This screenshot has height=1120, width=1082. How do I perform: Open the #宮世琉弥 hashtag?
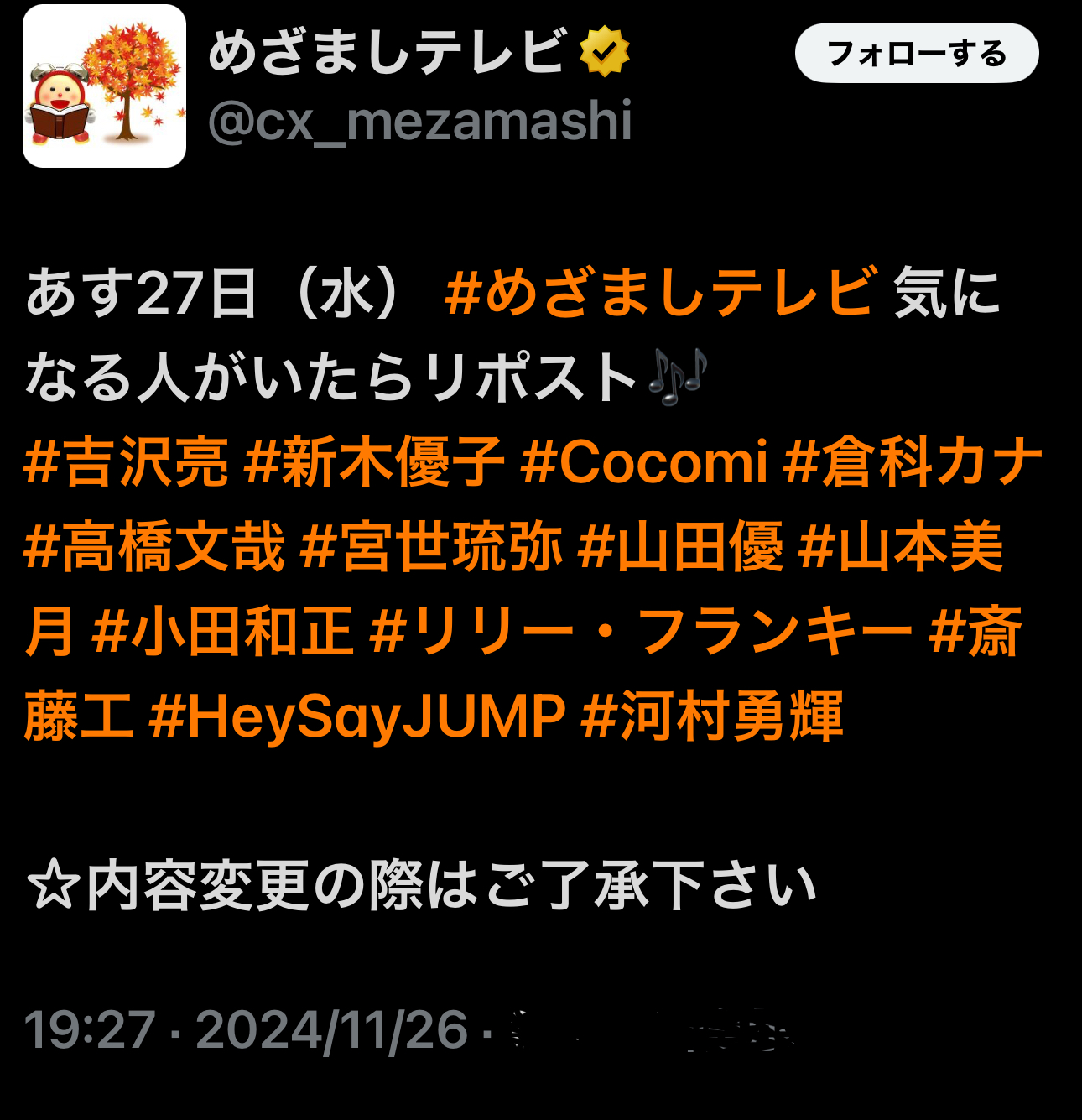[x=431, y=547]
